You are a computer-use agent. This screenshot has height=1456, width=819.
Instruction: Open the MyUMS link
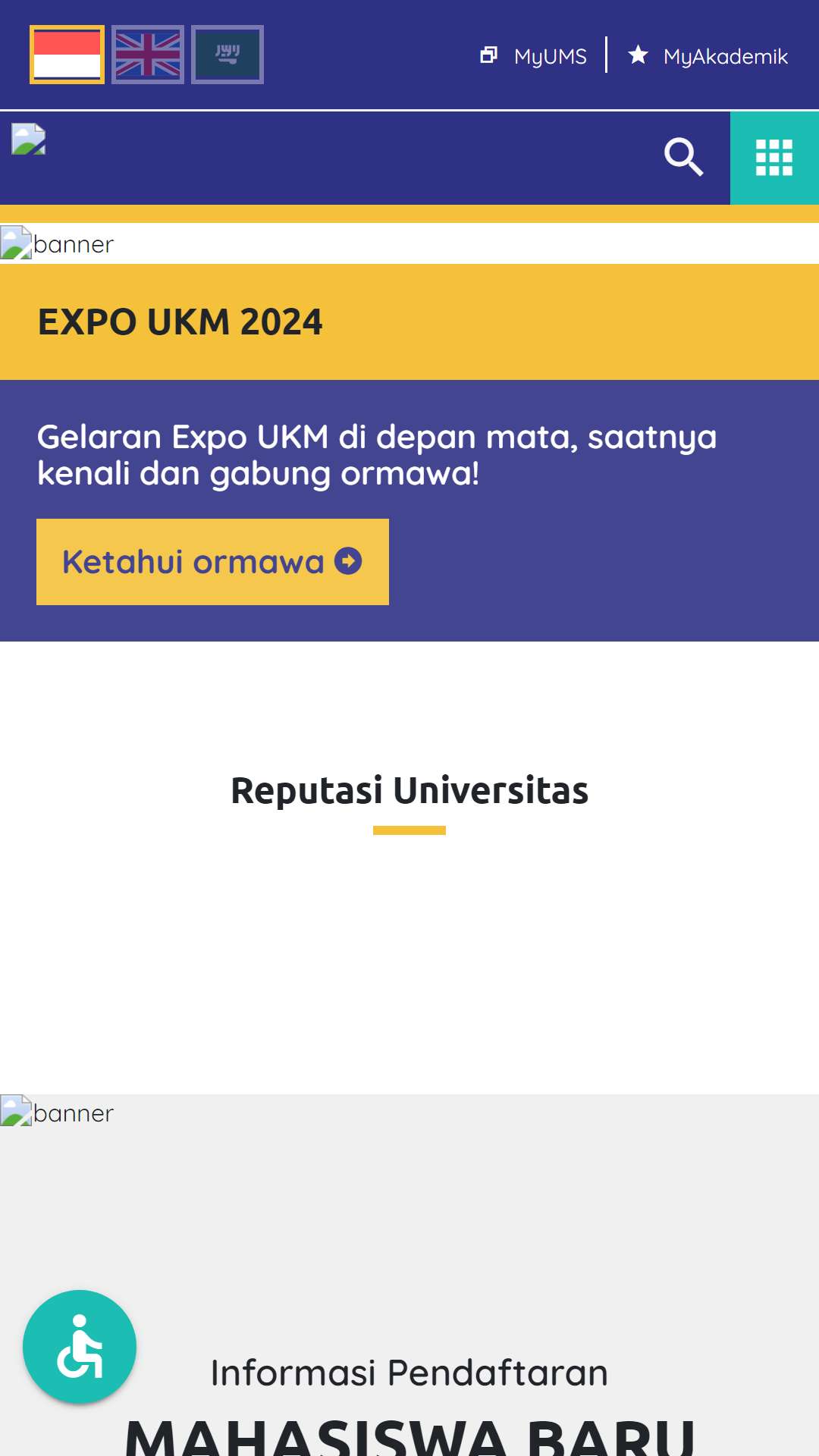534,56
